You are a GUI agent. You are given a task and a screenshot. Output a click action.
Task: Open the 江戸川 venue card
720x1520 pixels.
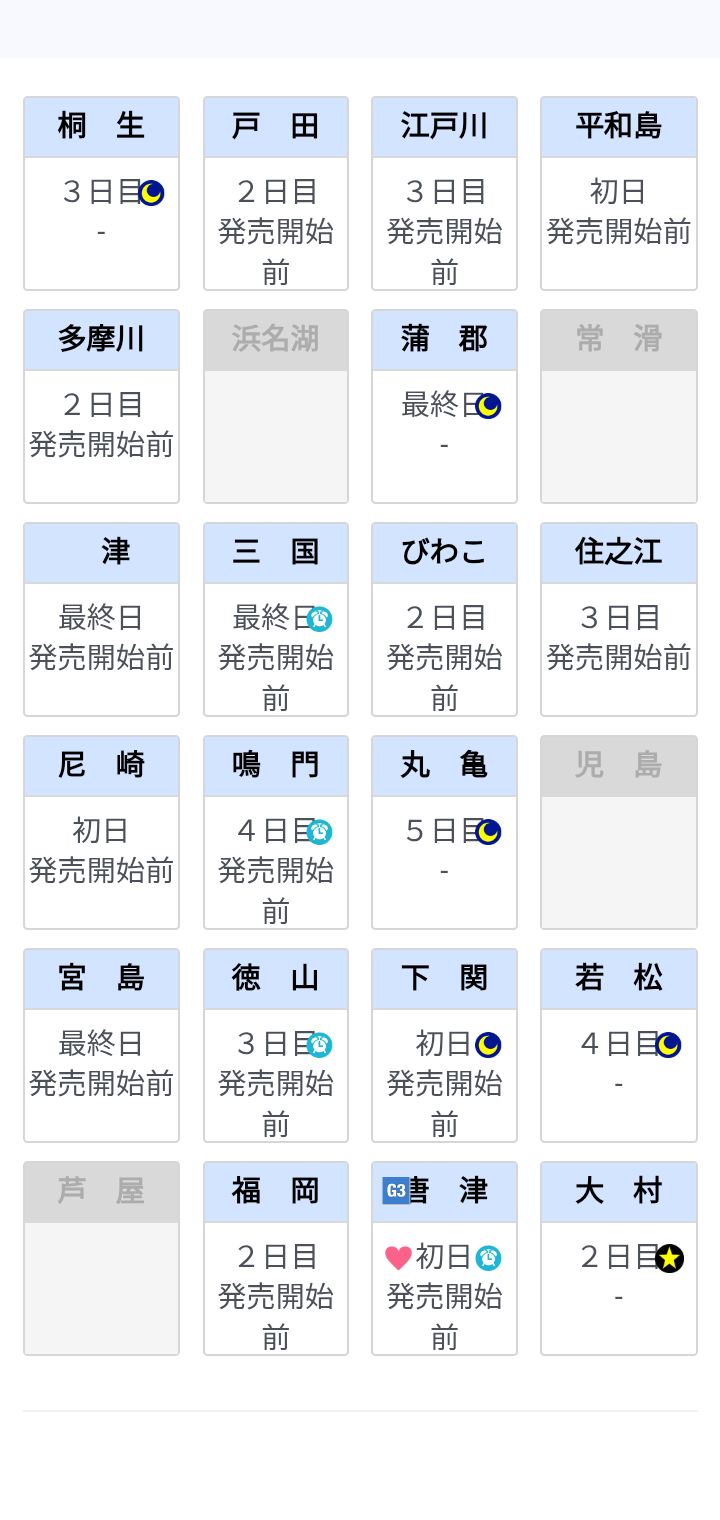tap(444, 194)
